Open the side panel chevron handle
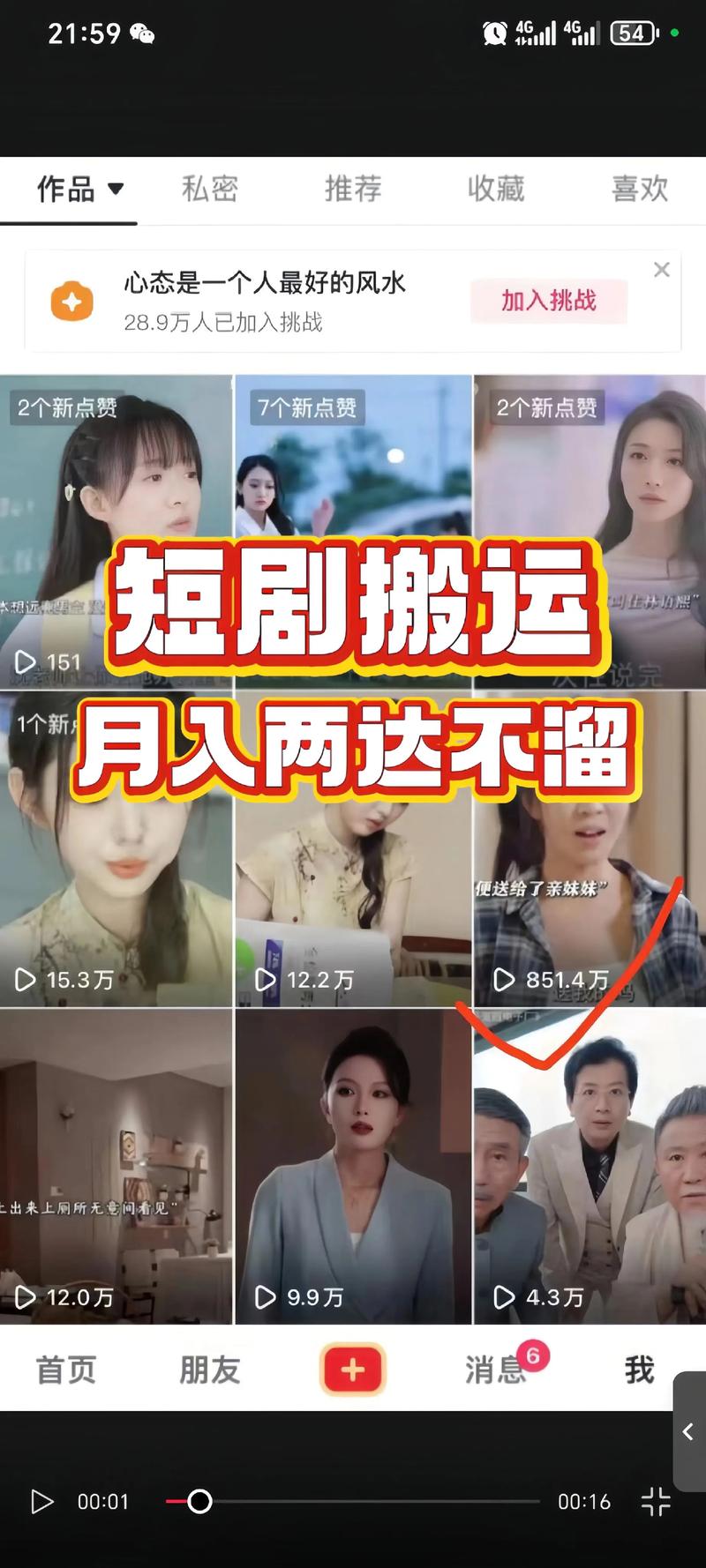 point(689,1432)
